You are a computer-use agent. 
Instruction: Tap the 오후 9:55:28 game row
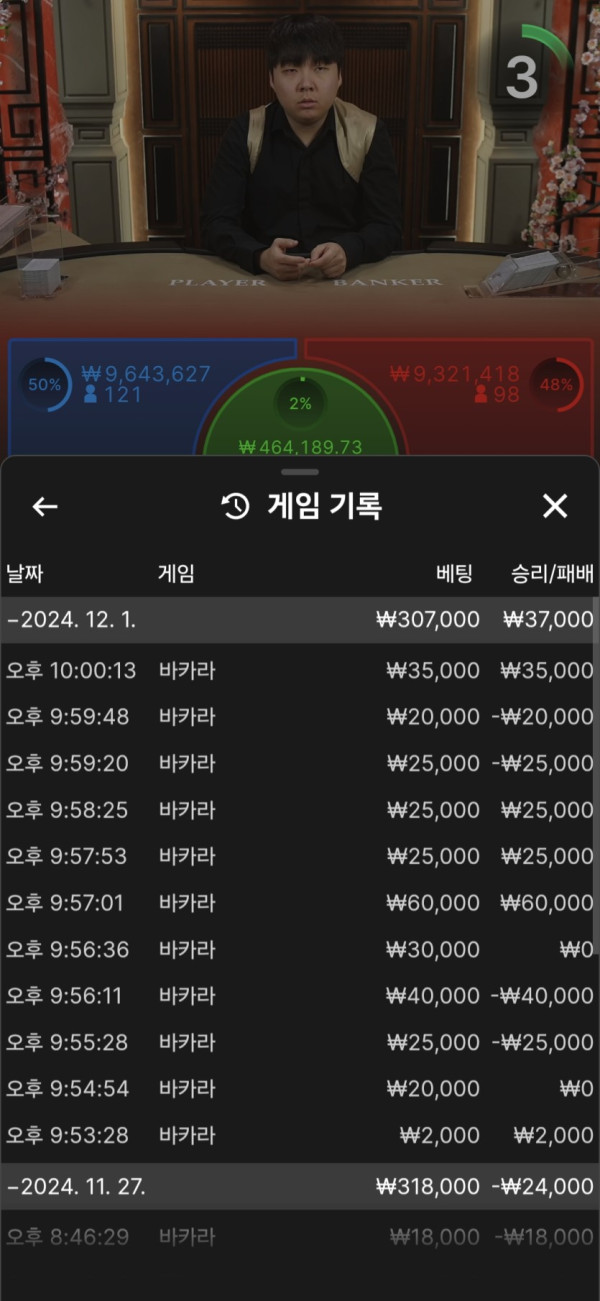pyautogui.click(x=300, y=1043)
